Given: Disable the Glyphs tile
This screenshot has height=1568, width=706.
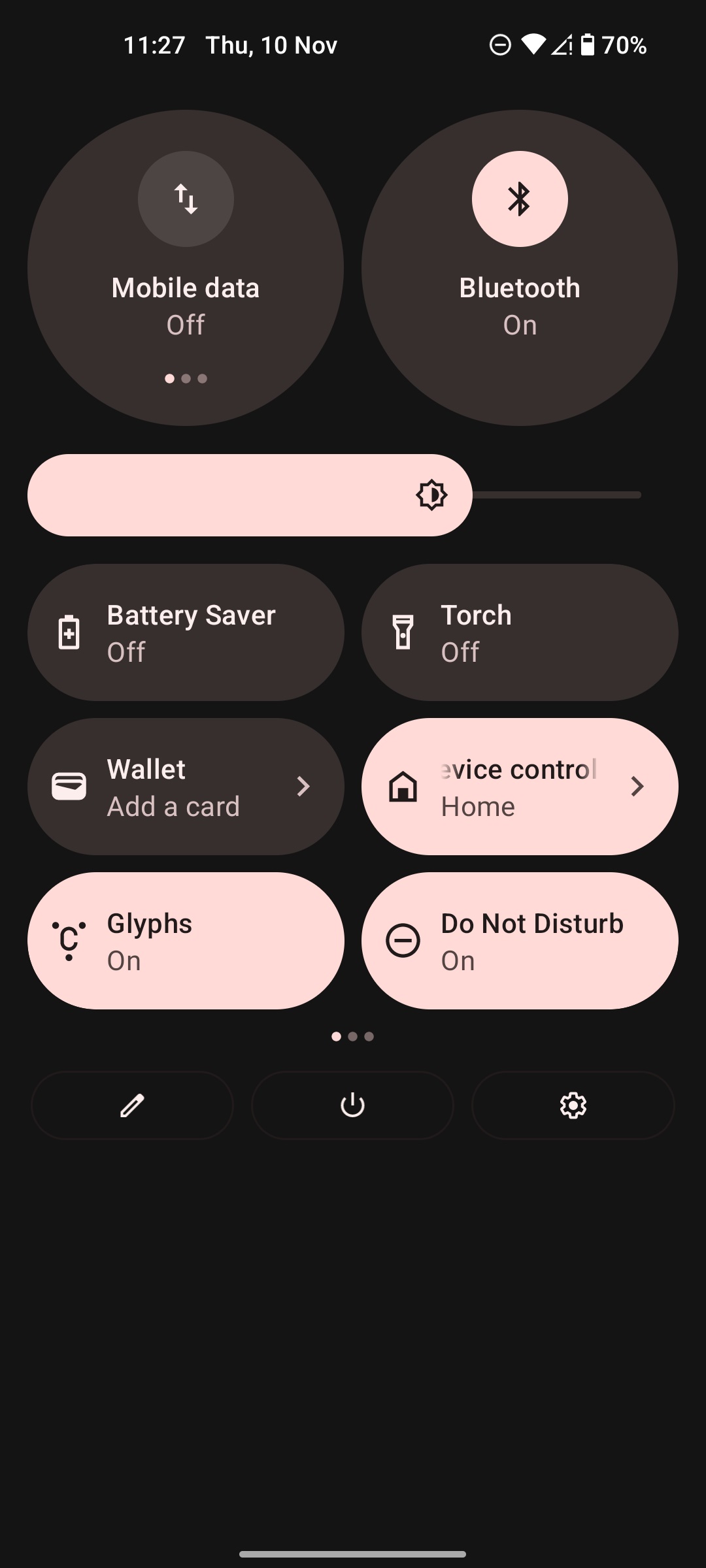Looking at the screenshot, I should [186, 941].
